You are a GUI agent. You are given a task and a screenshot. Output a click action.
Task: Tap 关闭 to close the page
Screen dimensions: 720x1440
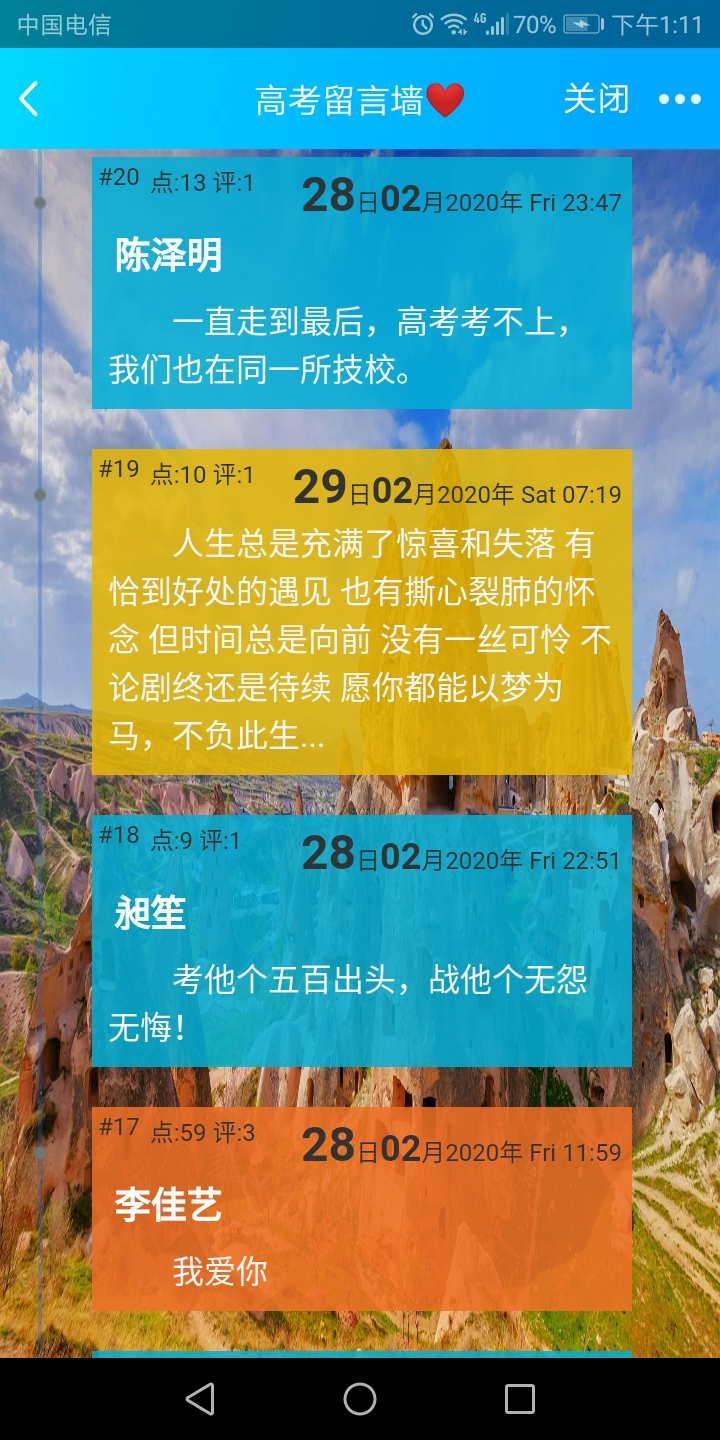pyautogui.click(x=597, y=99)
